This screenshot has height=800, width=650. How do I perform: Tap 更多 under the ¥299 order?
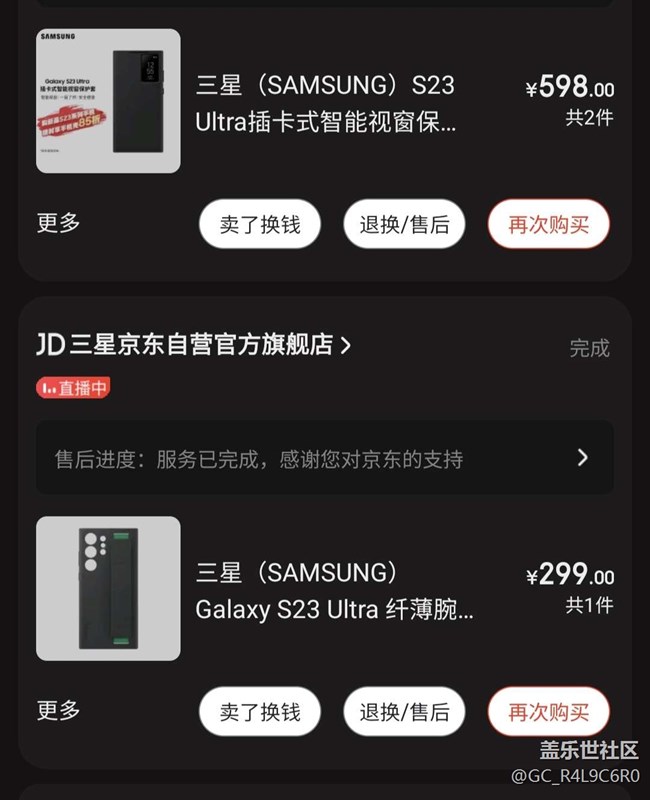coord(58,710)
